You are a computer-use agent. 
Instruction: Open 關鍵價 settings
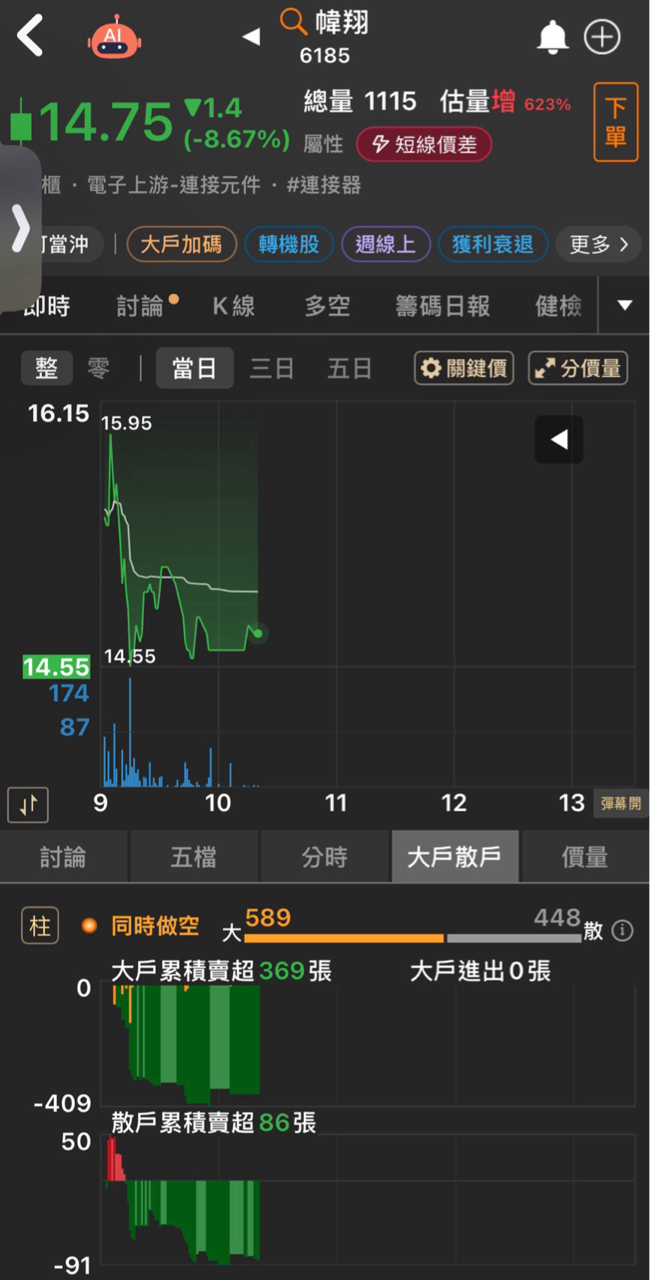coord(463,368)
